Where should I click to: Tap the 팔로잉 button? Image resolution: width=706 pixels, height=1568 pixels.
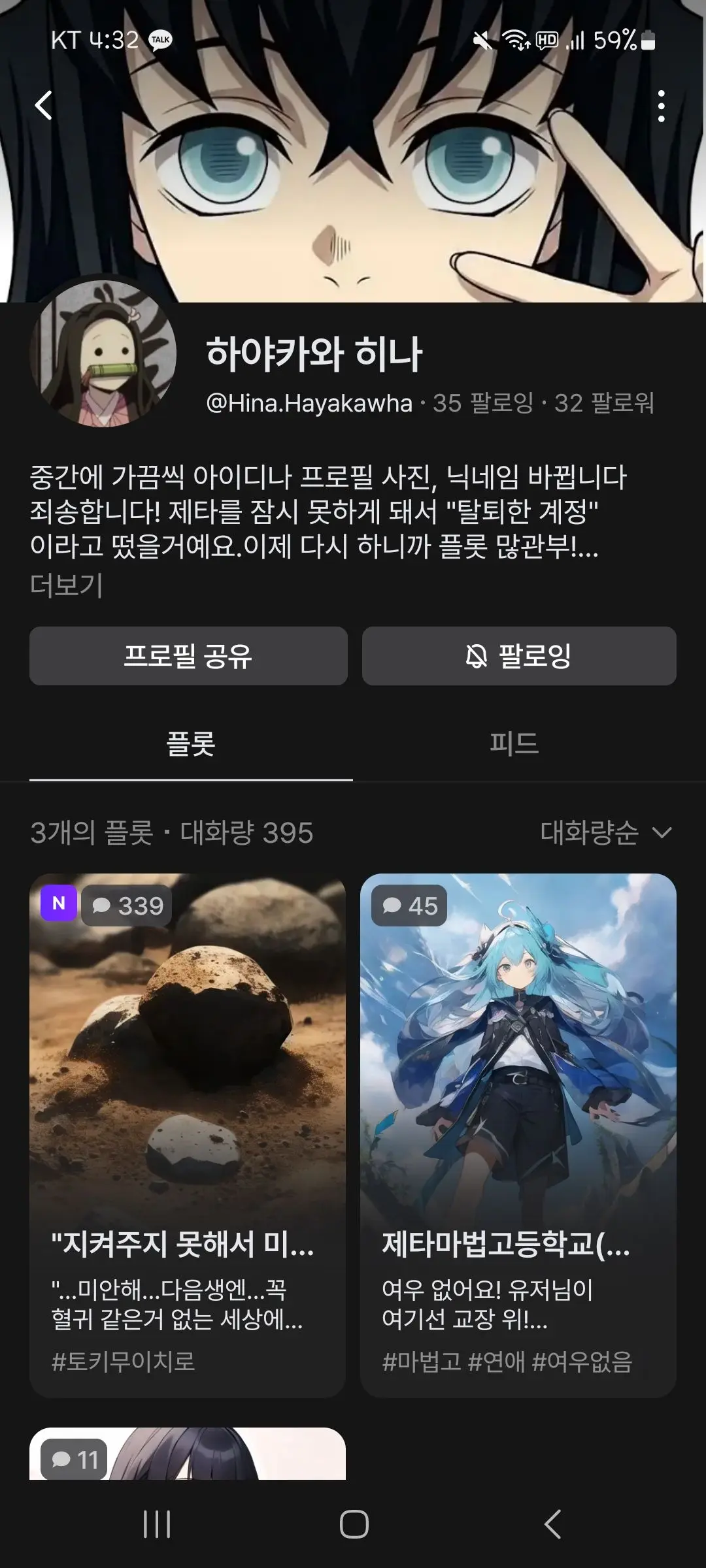click(x=519, y=656)
